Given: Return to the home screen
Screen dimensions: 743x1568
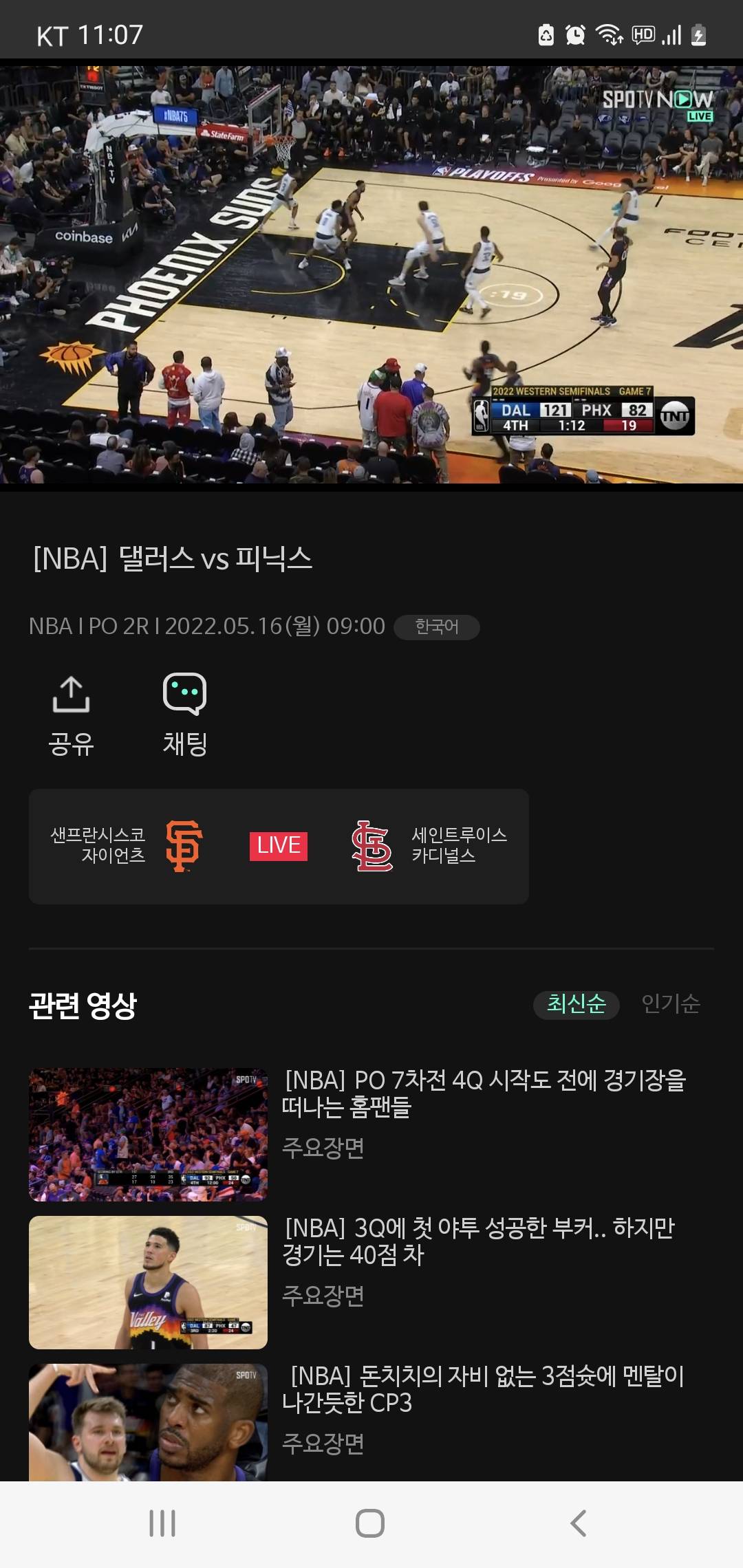Looking at the screenshot, I should pyautogui.click(x=370, y=1523).
